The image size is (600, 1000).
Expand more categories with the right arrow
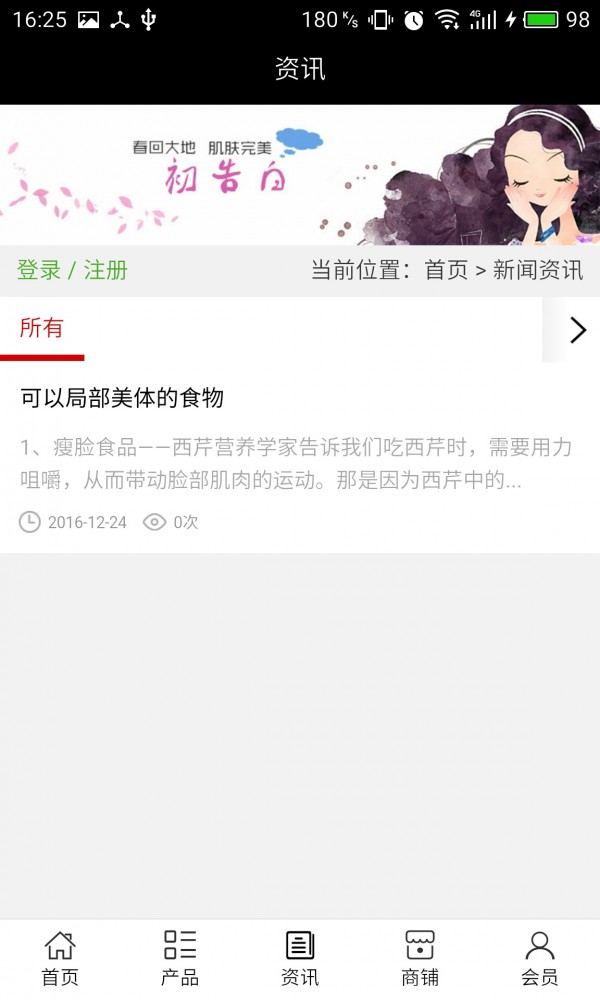click(577, 330)
